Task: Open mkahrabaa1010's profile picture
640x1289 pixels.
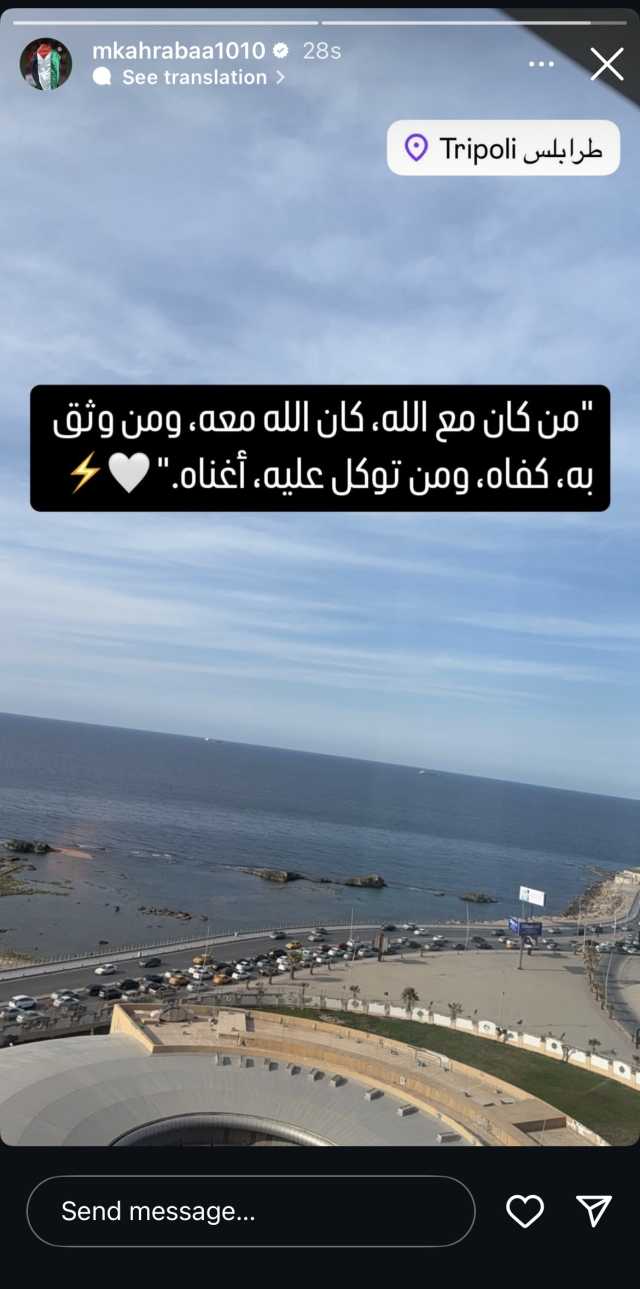Action: click(46, 64)
